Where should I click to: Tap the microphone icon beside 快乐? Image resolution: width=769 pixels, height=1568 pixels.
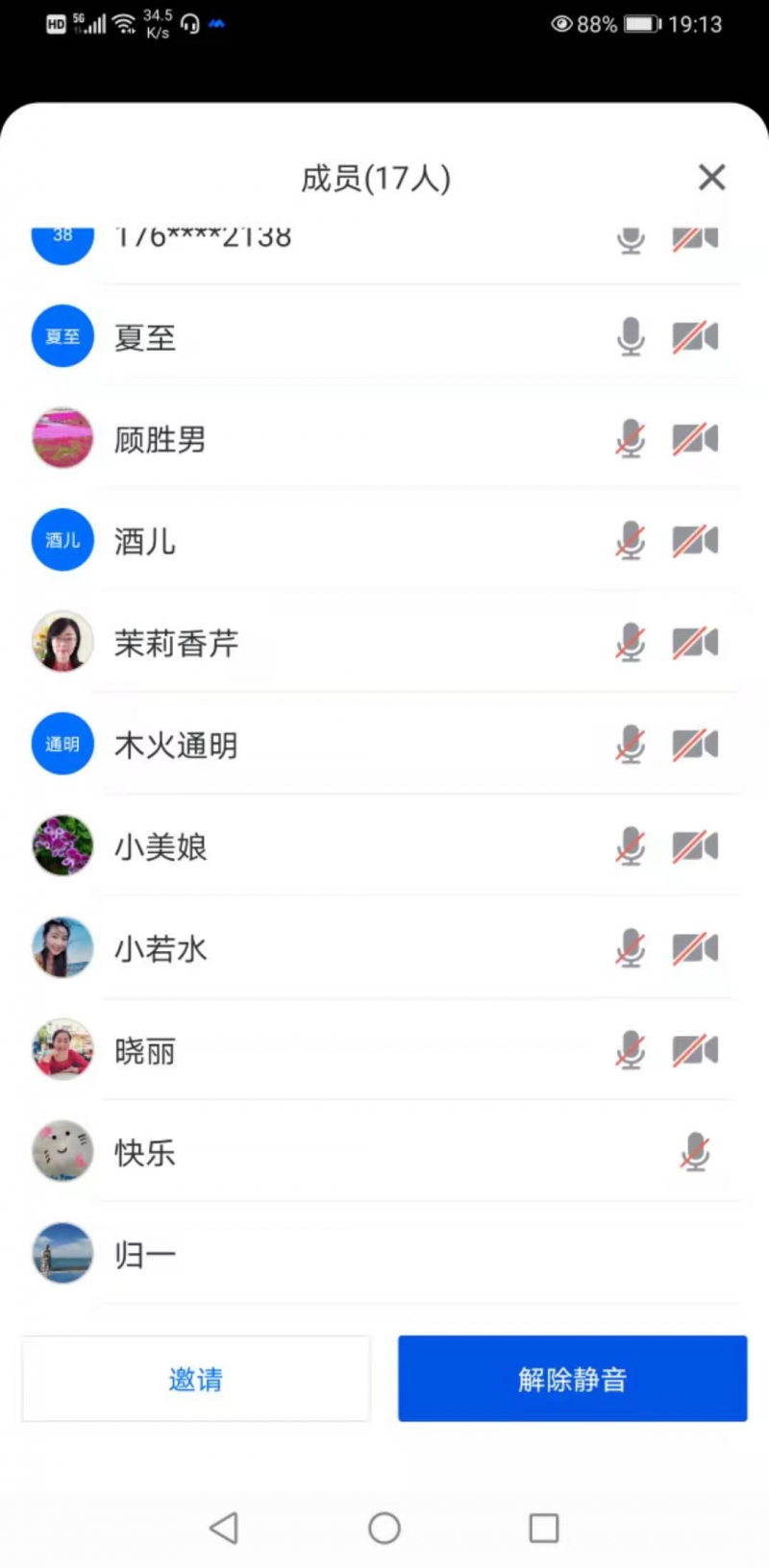[x=694, y=1153]
